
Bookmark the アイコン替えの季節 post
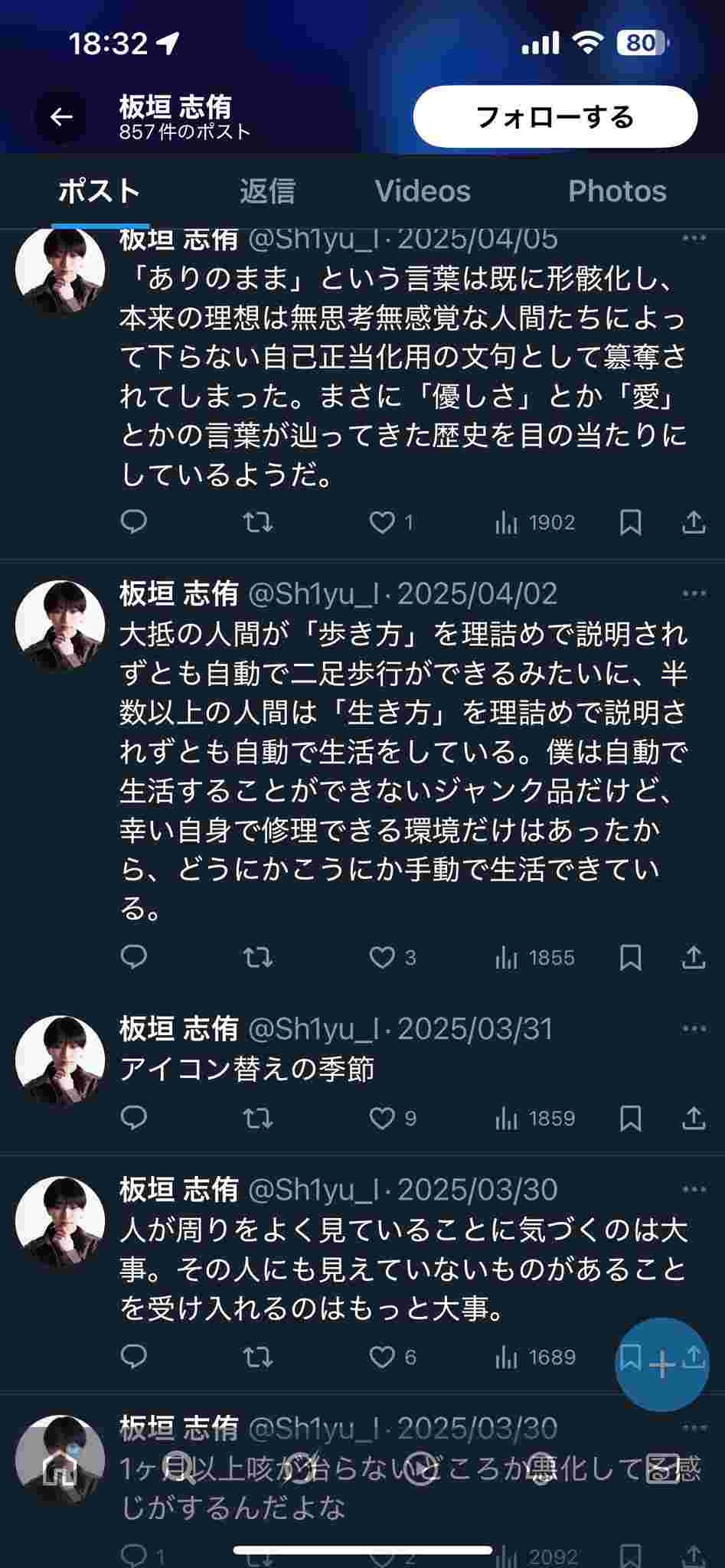630,1119
